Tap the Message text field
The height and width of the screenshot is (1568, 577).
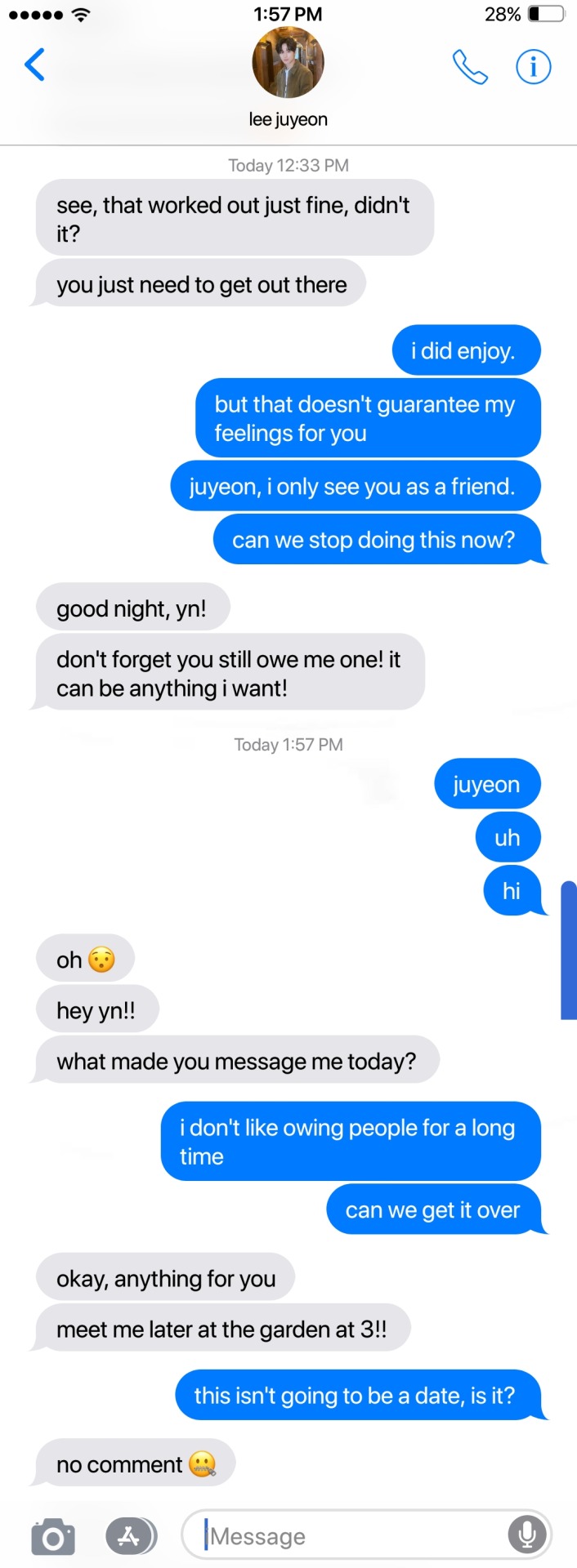tap(351, 1536)
